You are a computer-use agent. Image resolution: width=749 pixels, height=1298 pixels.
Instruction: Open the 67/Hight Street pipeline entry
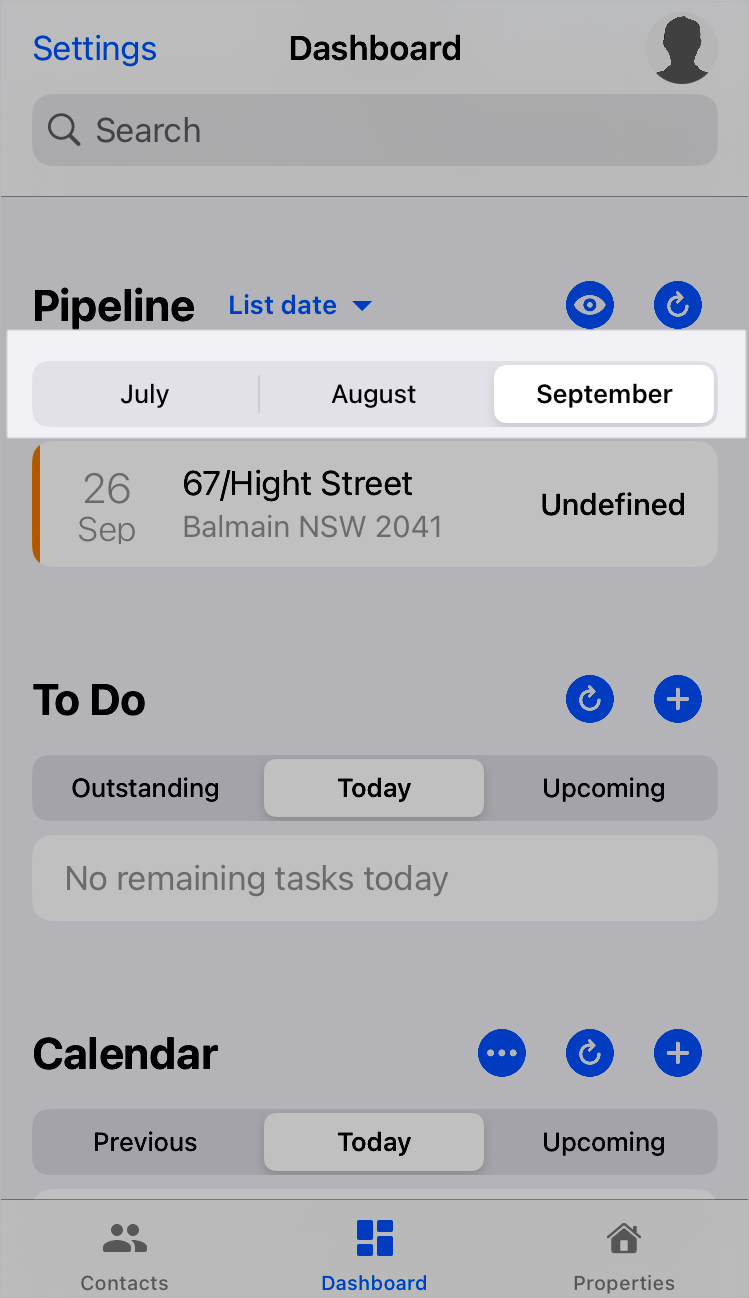point(374,504)
